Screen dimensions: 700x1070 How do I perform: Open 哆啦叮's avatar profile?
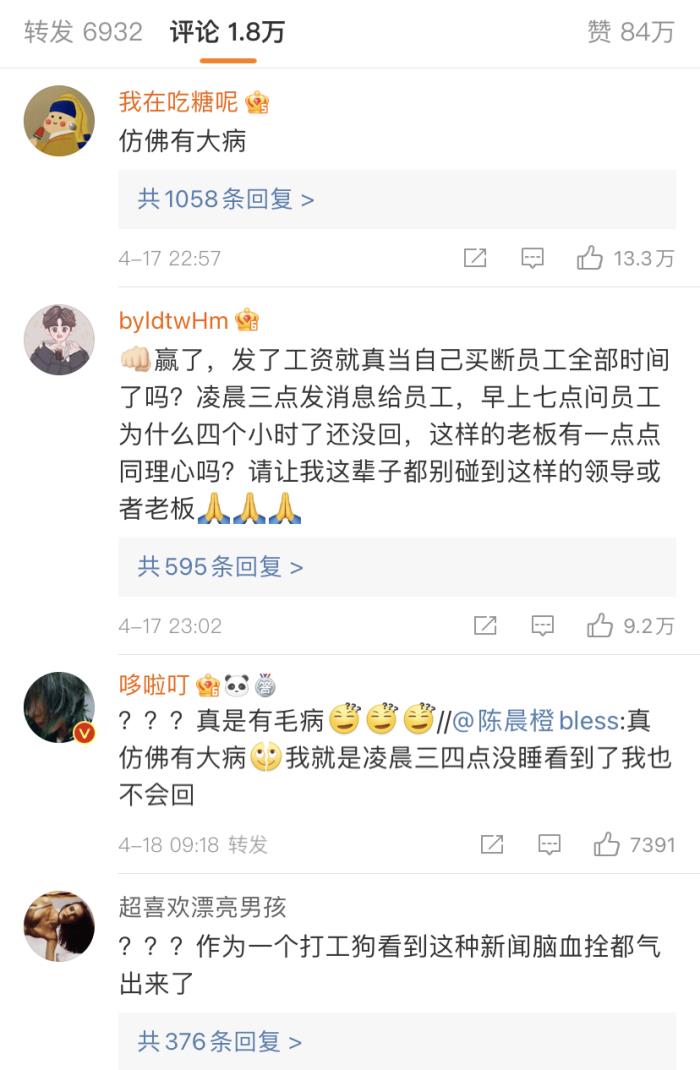point(59,706)
